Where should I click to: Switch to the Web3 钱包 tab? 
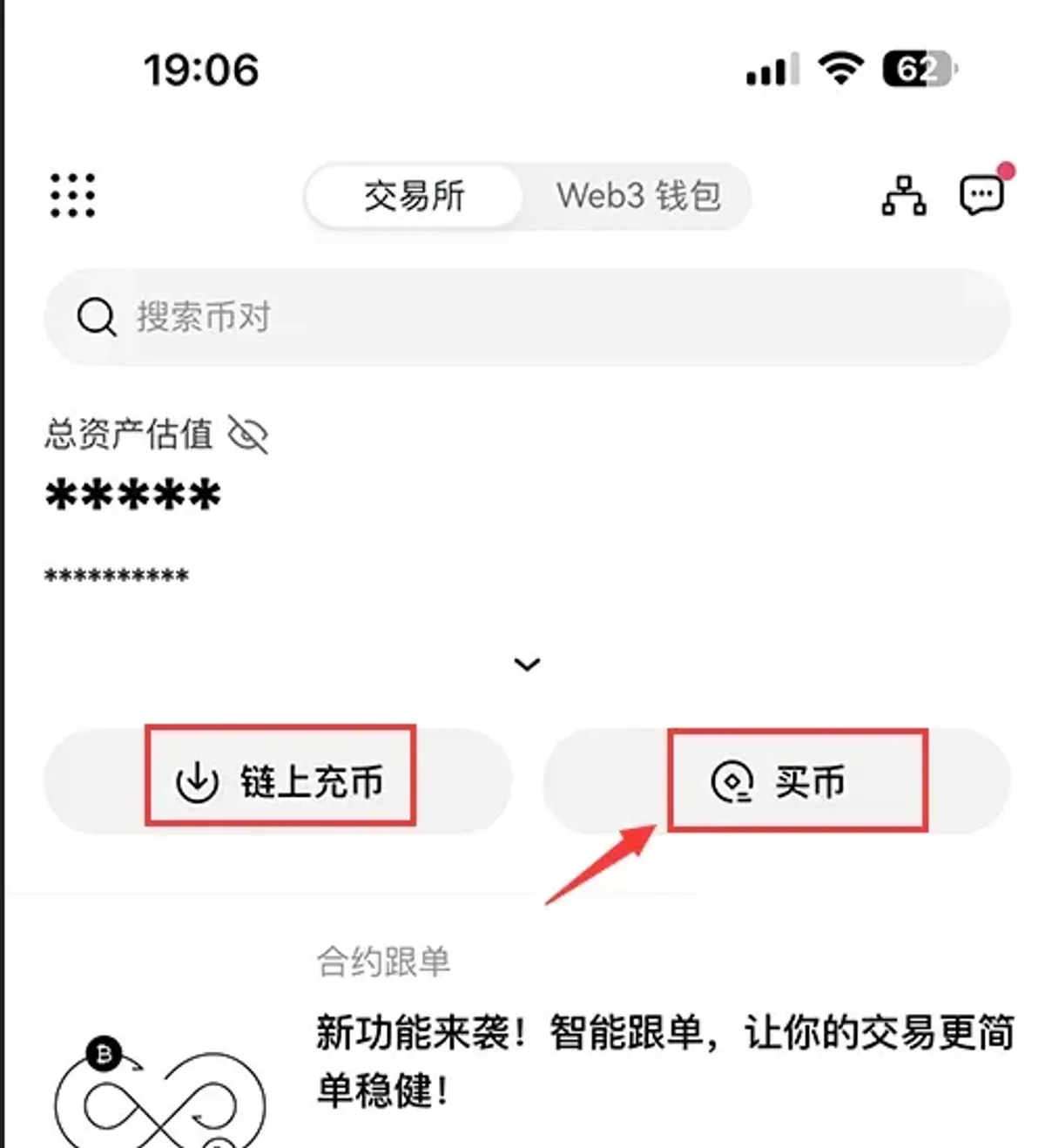(x=638, y=196)
